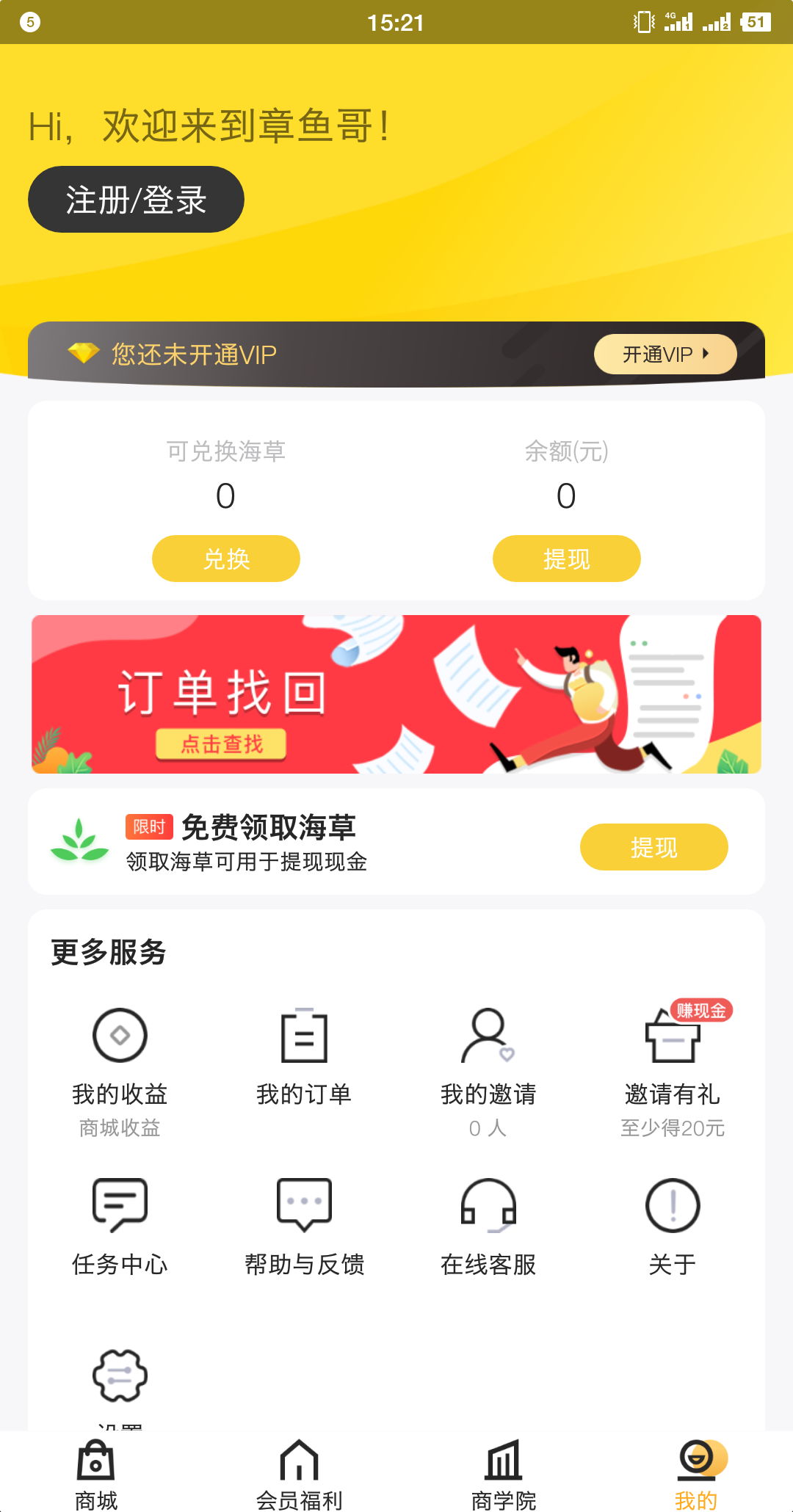
Task: Tap 点击查找 on the 订单找回 banner
Action: (222, 745)
